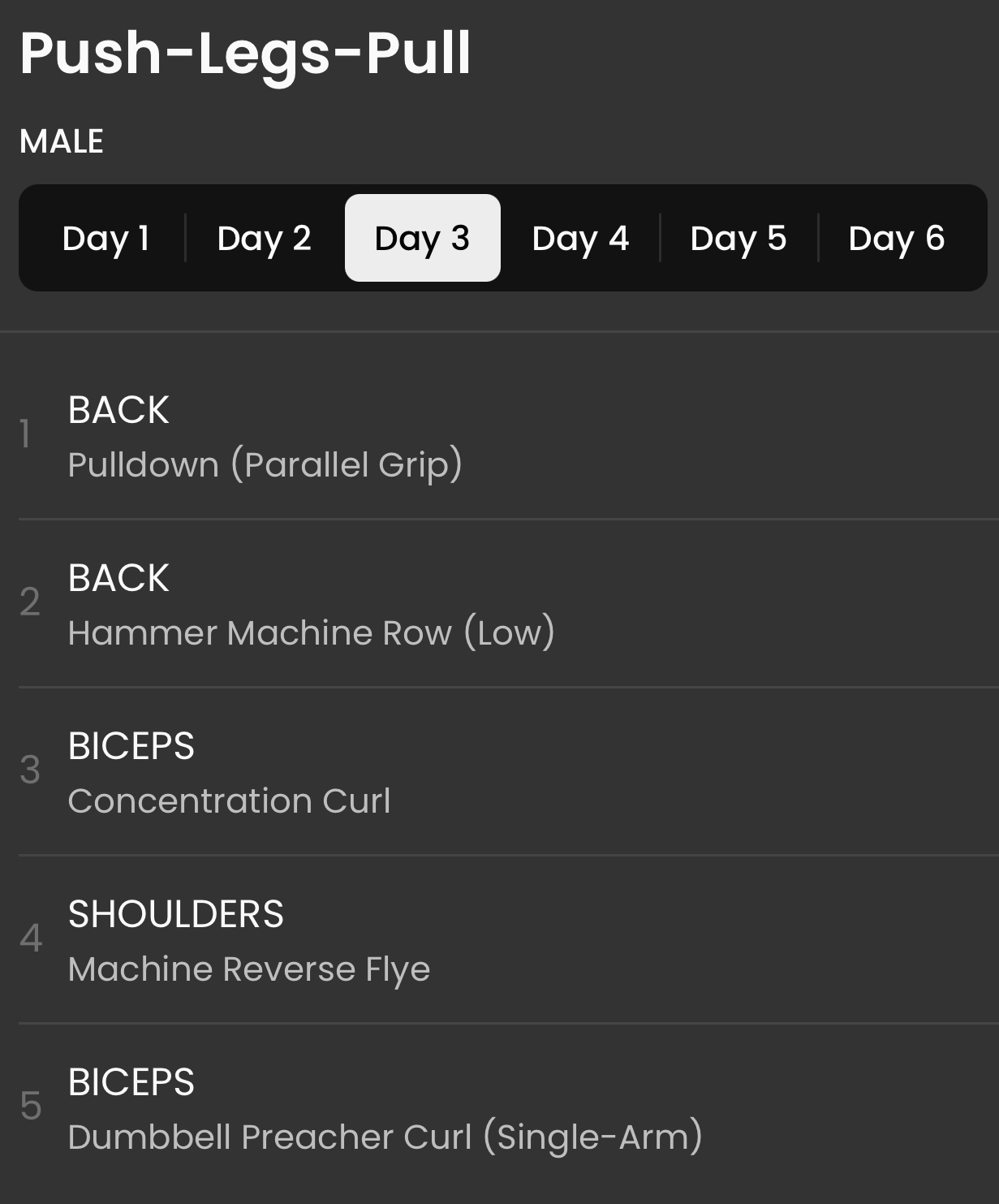
Task: Switch to the Day 1 tab
Action: [105, 238]
